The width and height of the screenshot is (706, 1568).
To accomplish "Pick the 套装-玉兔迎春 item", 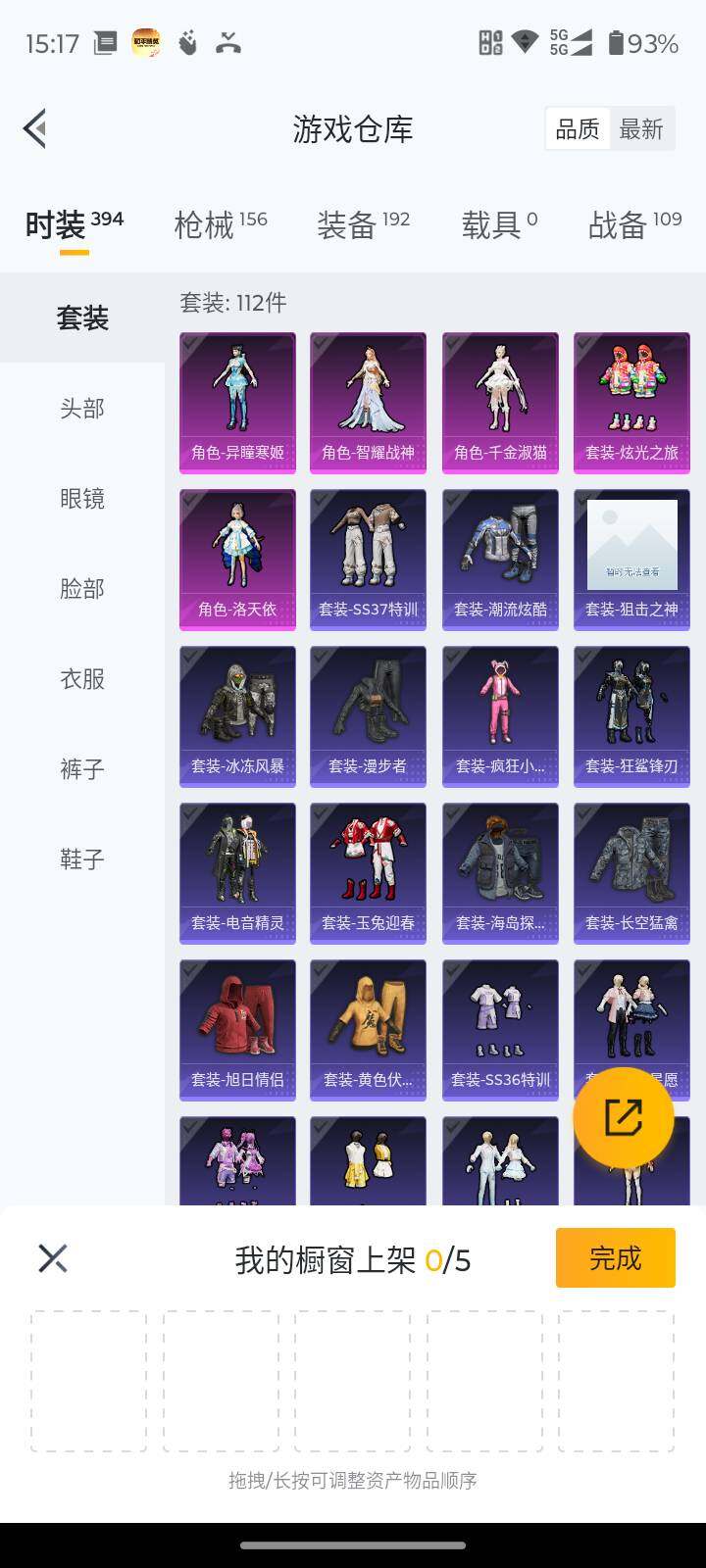I will 368,872.
